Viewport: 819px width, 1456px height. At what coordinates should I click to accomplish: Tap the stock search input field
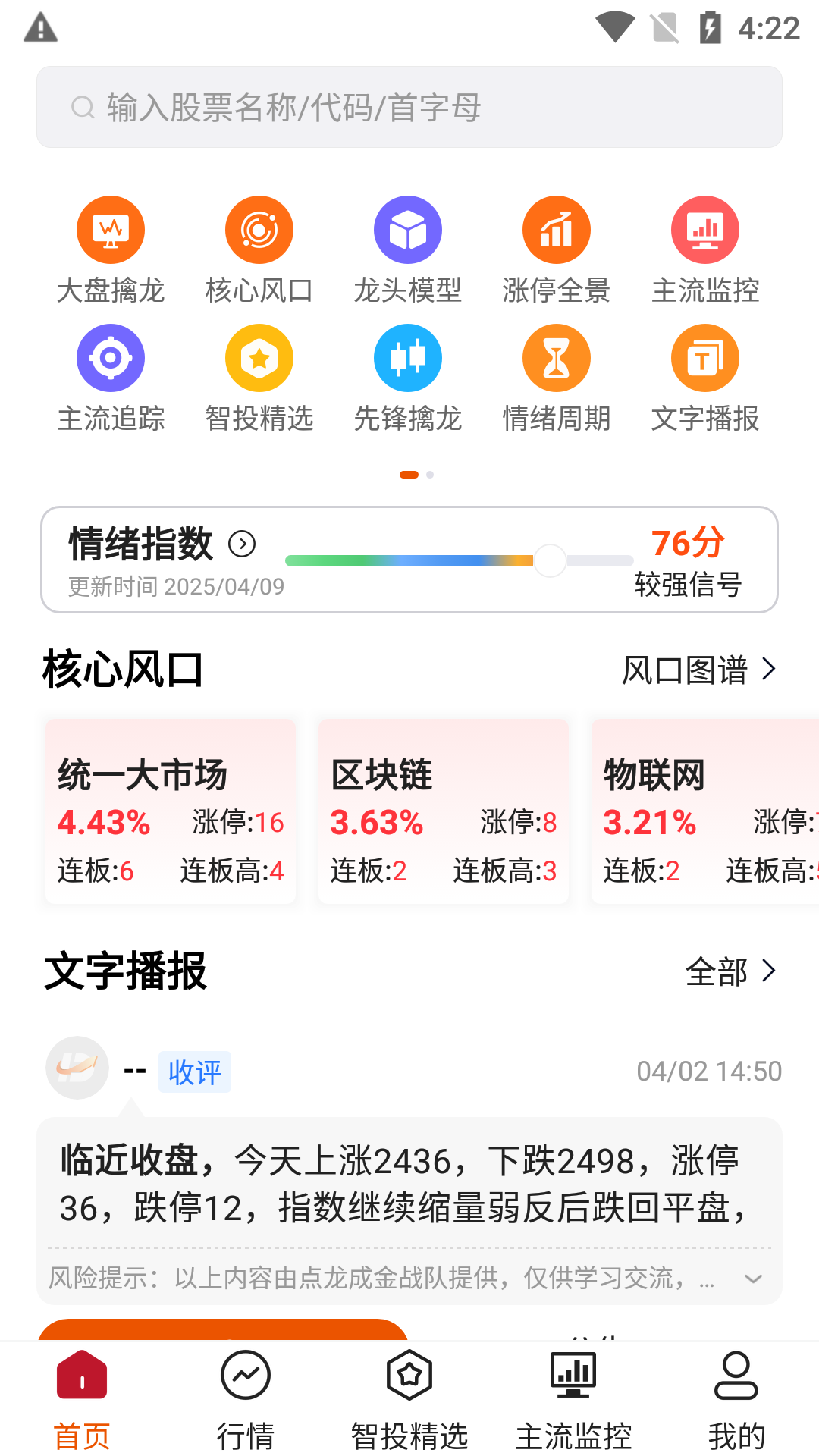[x=409, y=106]
